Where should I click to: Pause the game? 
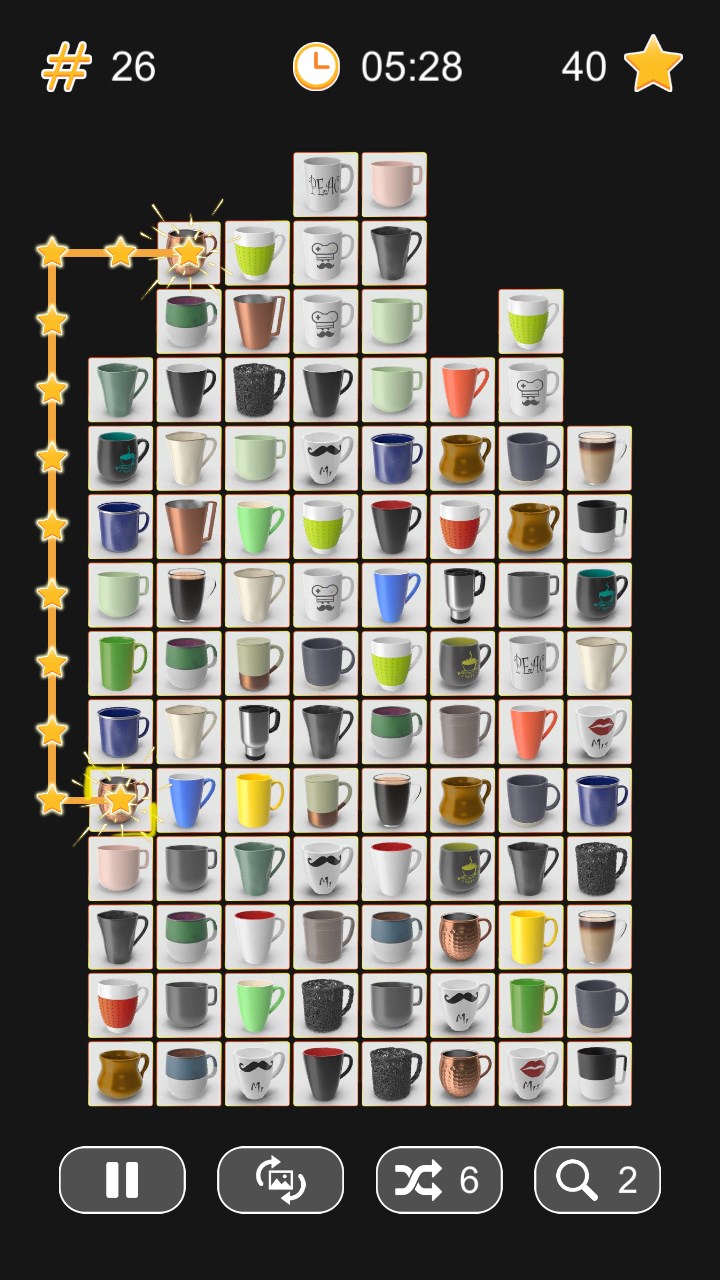122,1180
